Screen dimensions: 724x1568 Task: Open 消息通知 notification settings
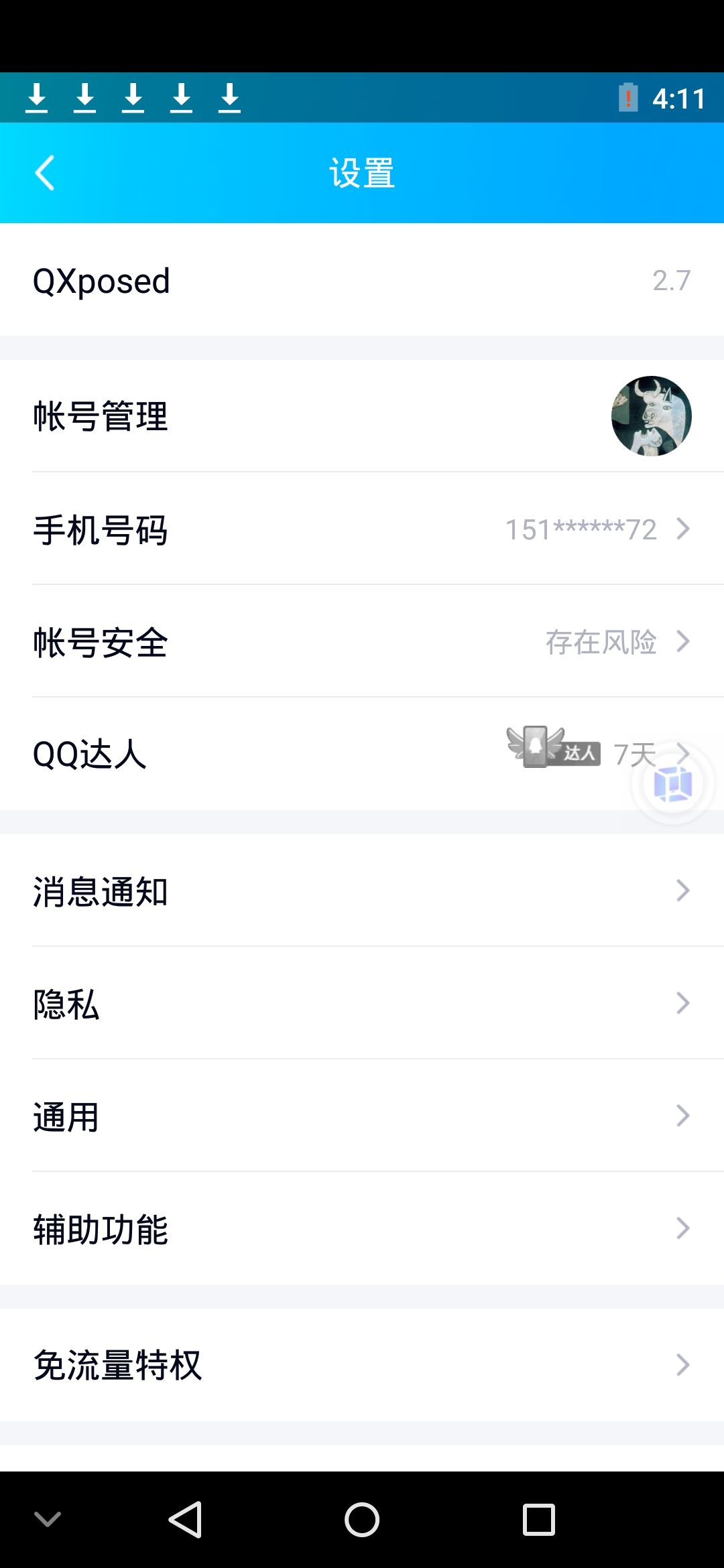(x=362, y=891)
